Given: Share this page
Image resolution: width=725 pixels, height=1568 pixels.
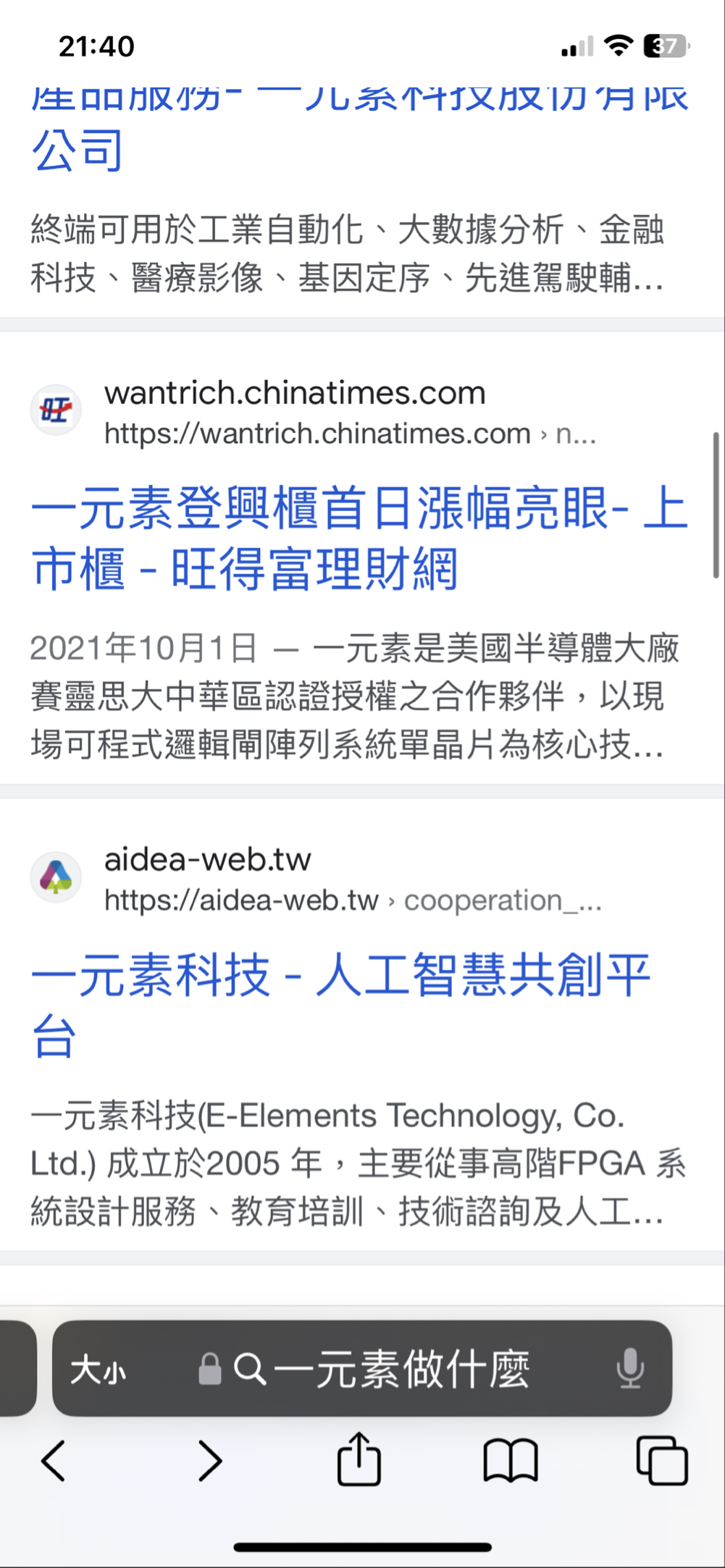Looking at the screenshot, I should [359, 1458].
